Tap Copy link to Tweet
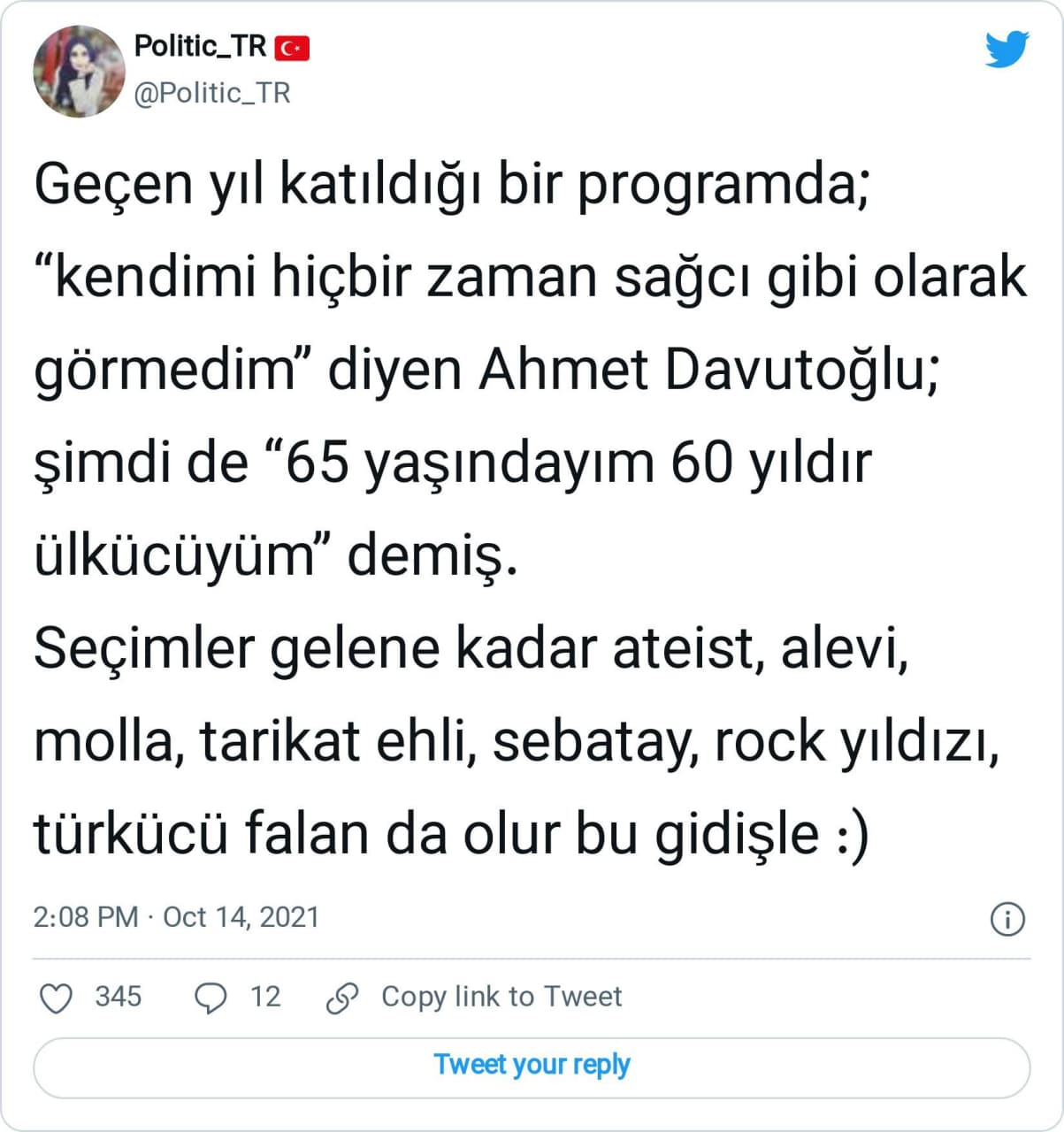Viewport: 1064px width, 1132px height. tap(501, 997)
